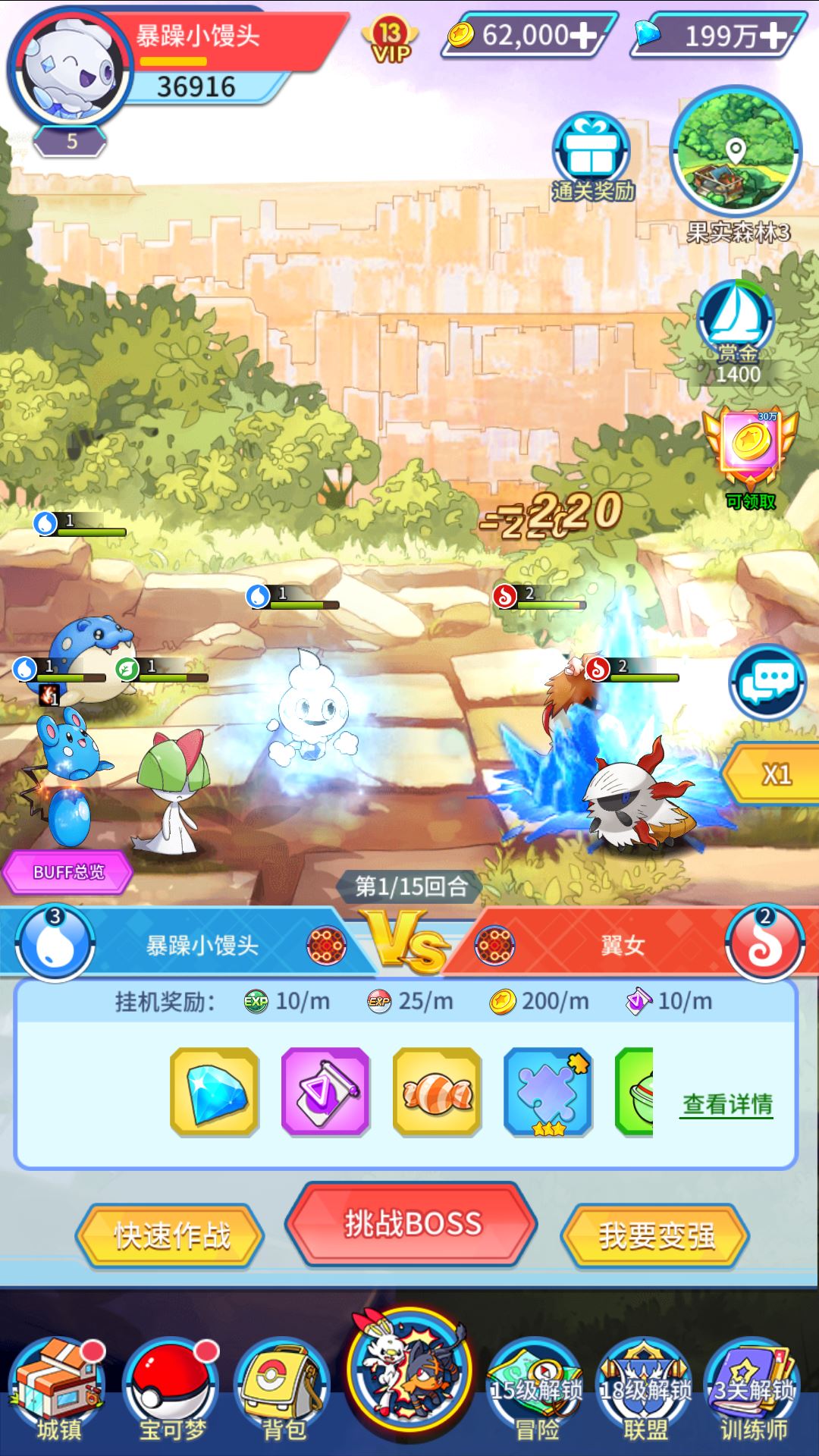Viewport: 819px width, 1456px height.
Task: Open the VIP 13 badge
Action: (x=391, y=40)
